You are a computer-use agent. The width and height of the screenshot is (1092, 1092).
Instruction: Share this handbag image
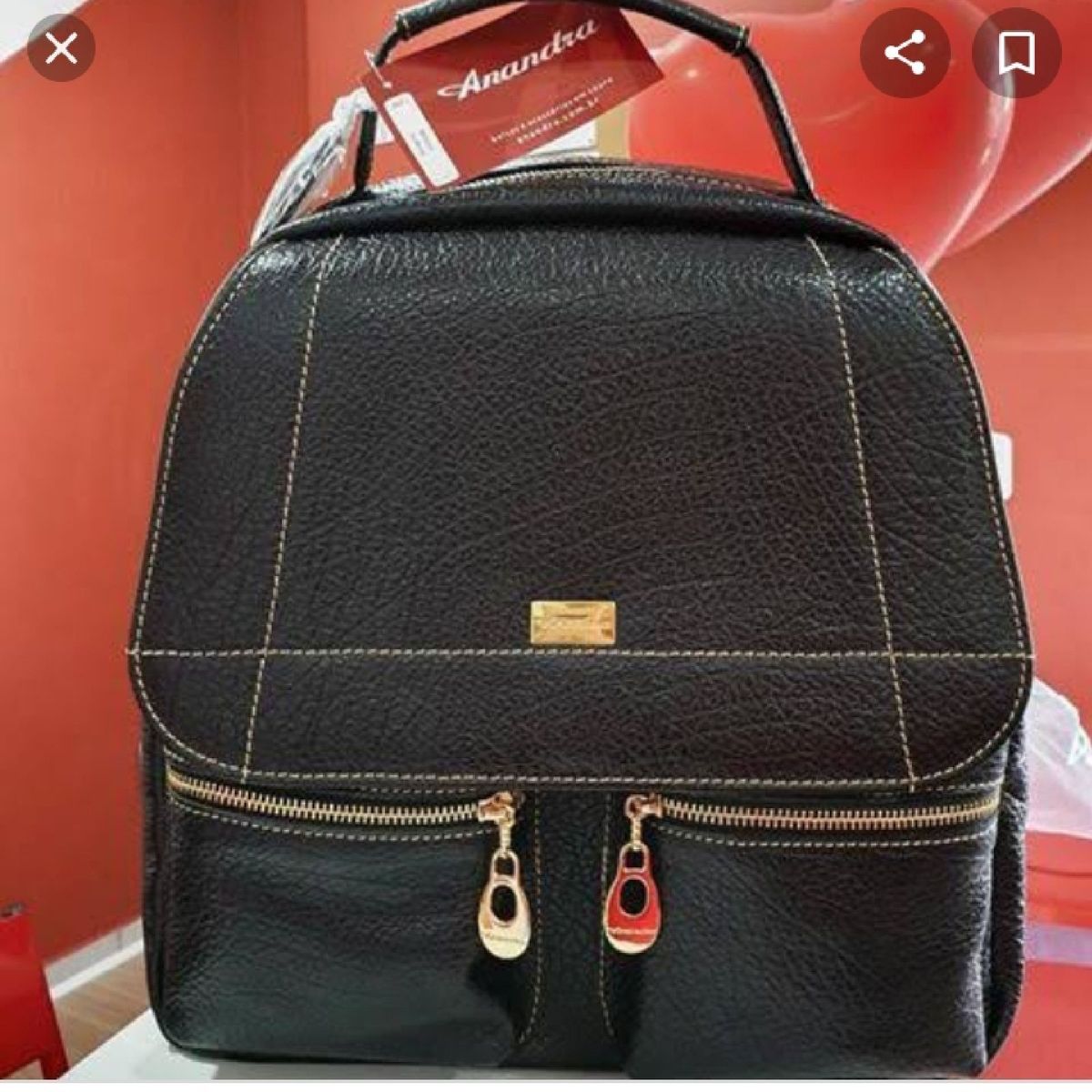(x=905, y=54)
